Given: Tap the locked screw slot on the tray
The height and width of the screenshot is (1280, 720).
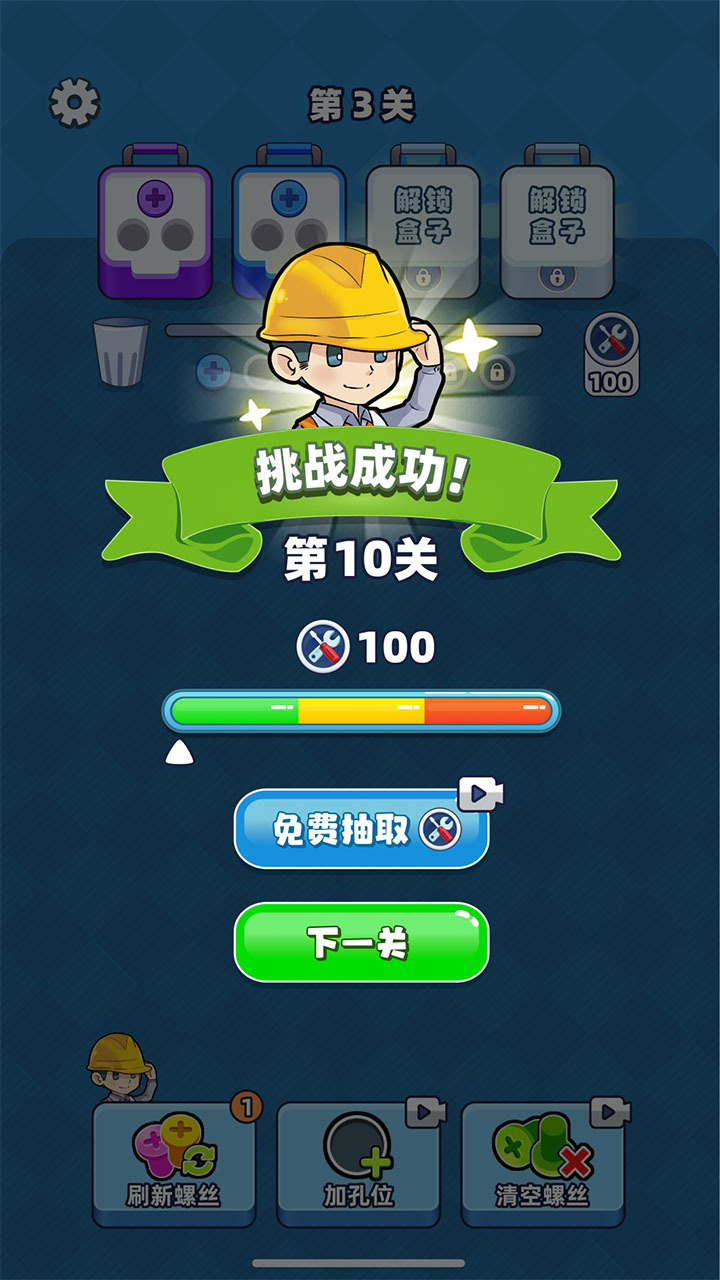Looking at the screenshot, I should pyautogui.click(x=499, y=370).
